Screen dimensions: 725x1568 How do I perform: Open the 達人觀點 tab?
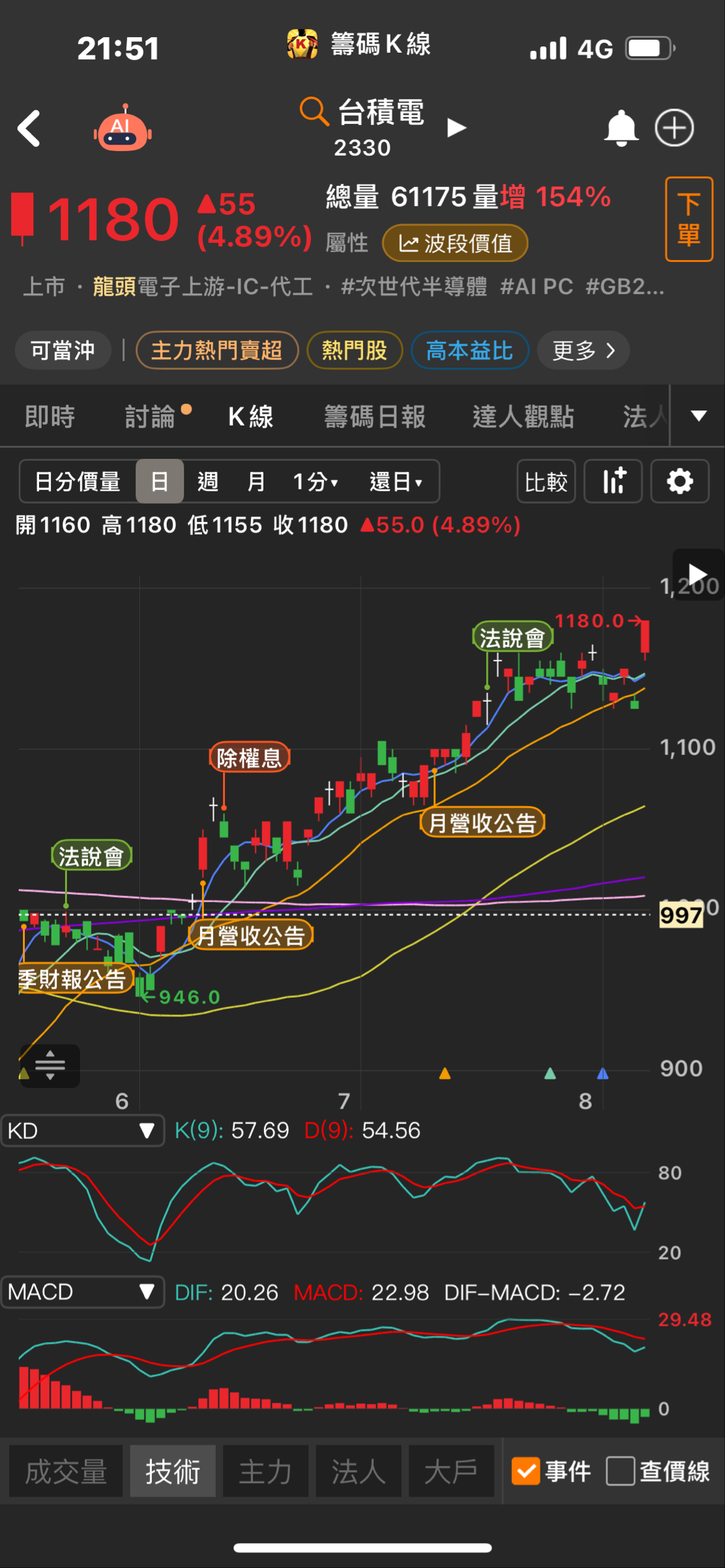[x=523, y=416]
